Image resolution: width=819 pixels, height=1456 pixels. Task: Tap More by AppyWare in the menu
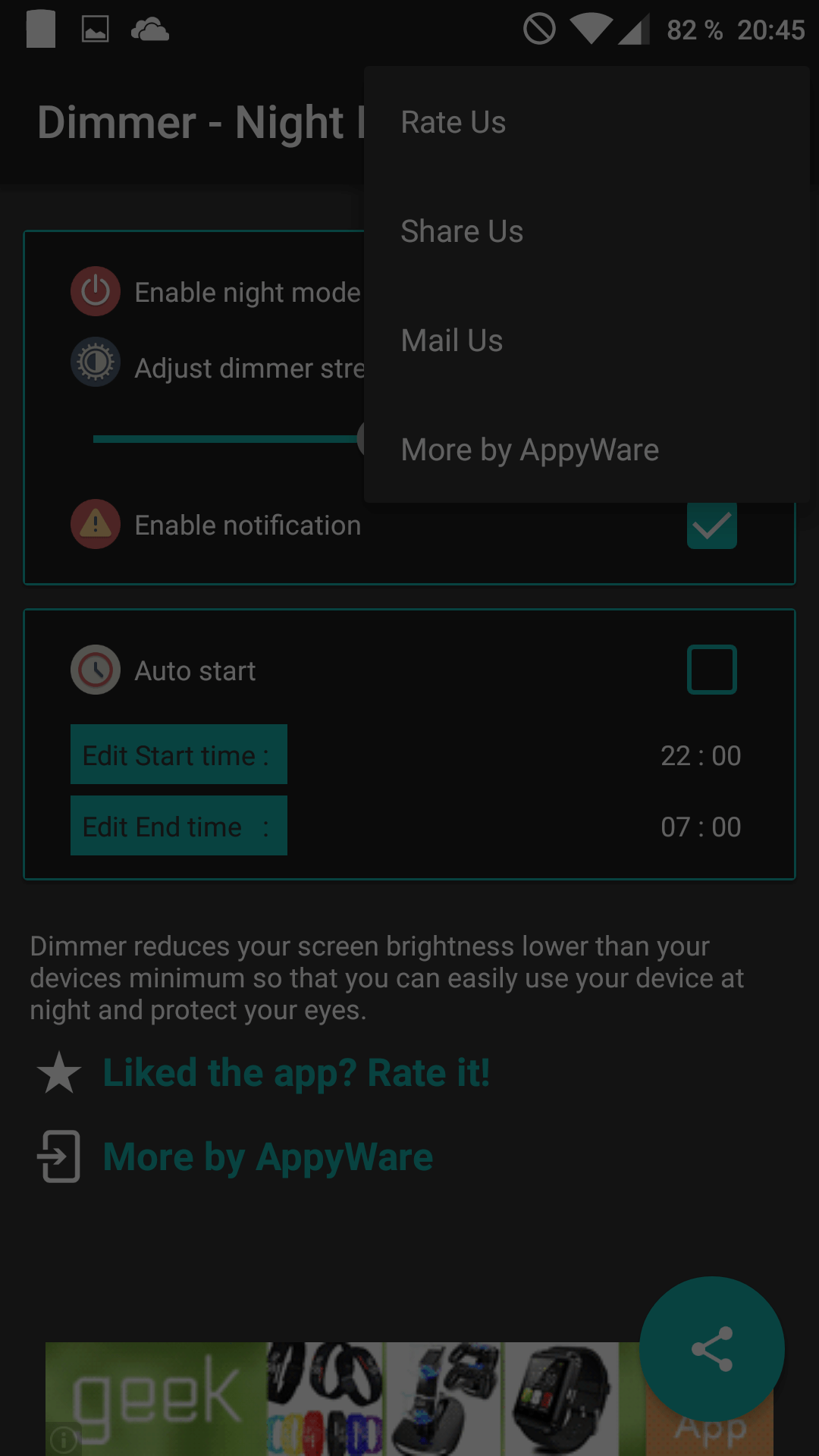click(x=586, y=450)
